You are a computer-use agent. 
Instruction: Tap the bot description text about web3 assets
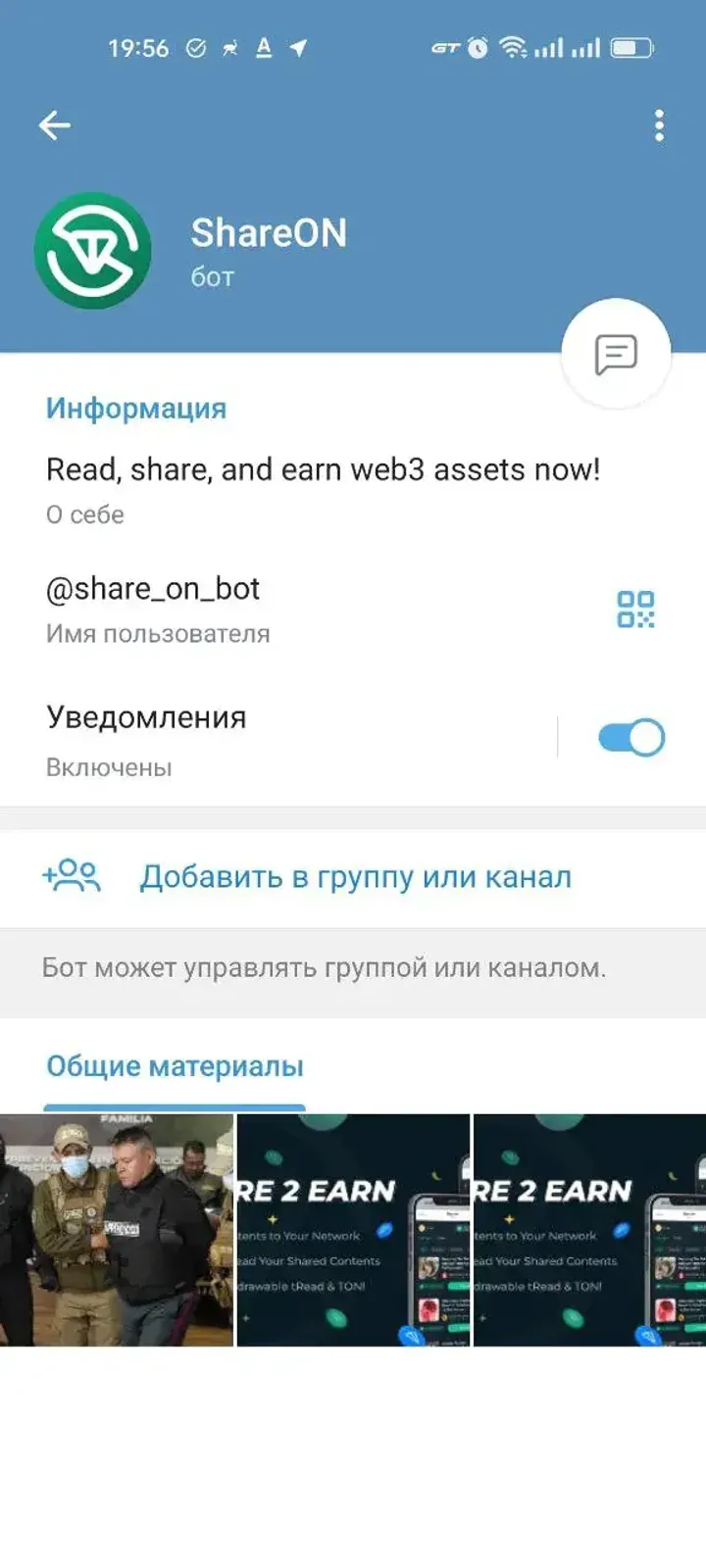(x=323, y=468)
